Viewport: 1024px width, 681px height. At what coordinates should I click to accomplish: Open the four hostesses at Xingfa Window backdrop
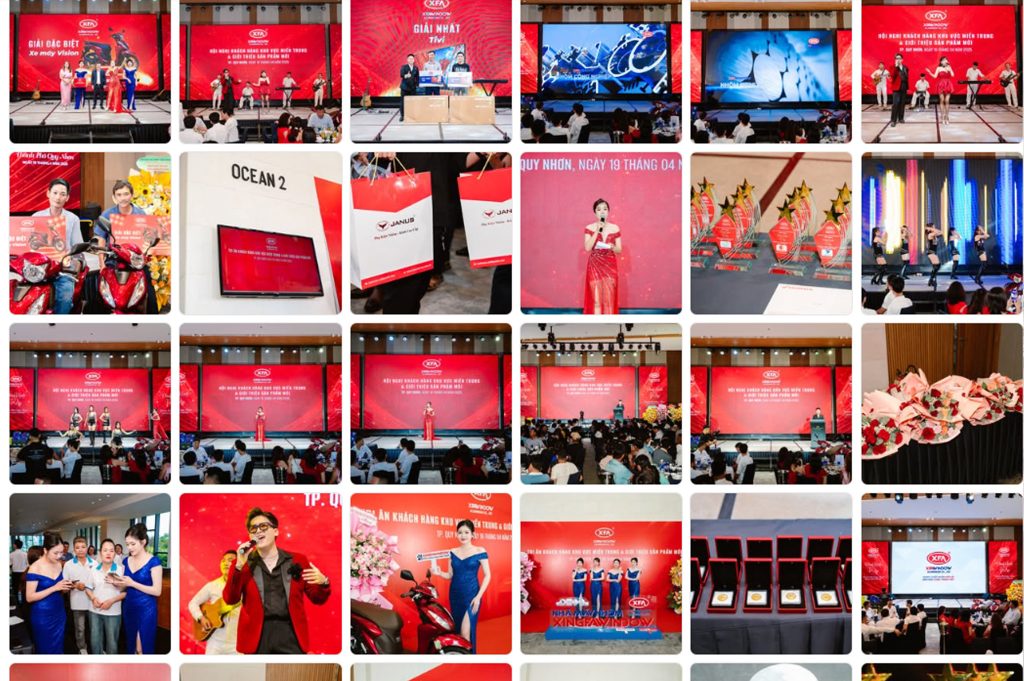pos(601,573)
